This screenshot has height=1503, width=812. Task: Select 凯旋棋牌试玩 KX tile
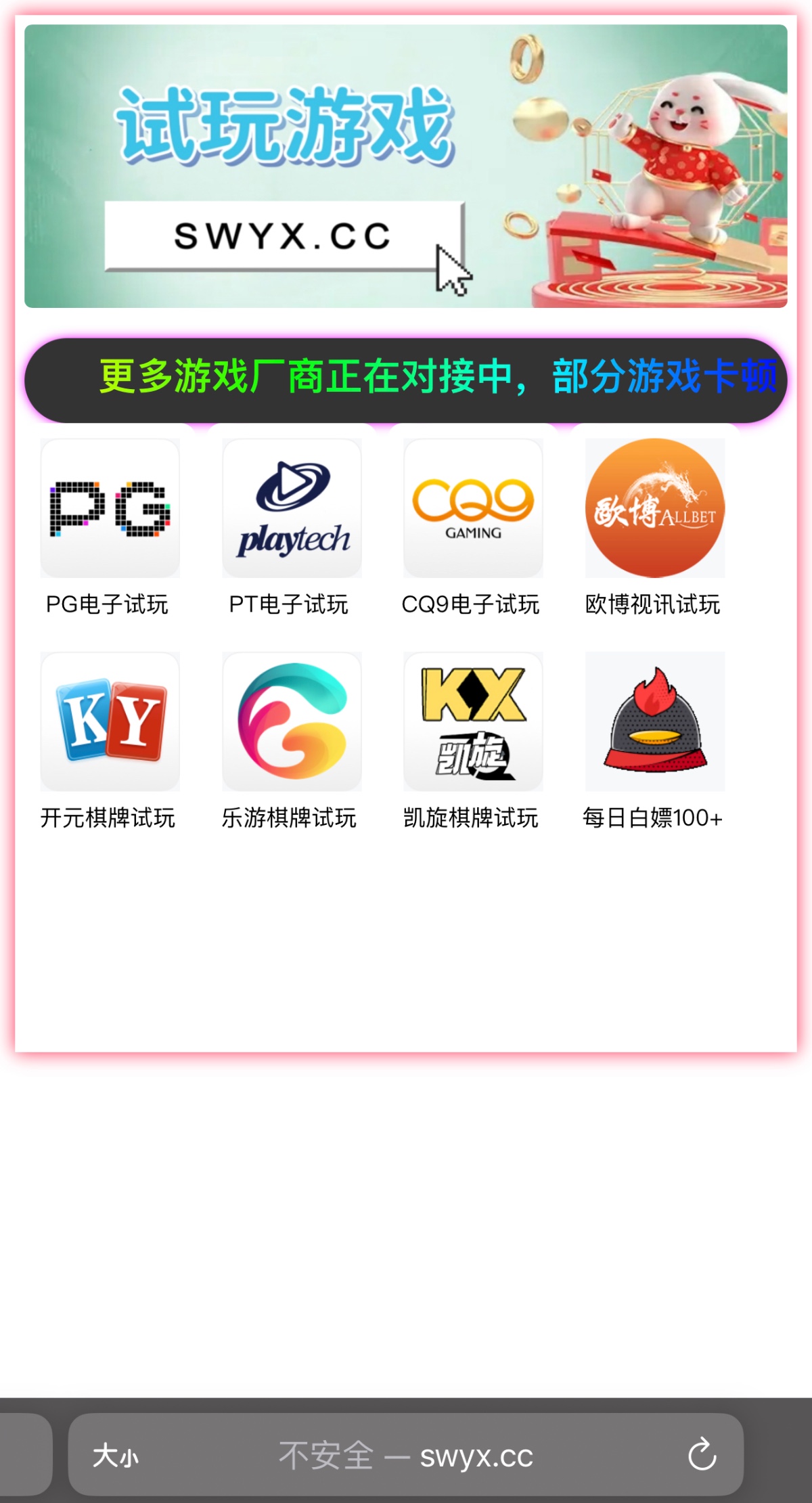click(473, 721)
